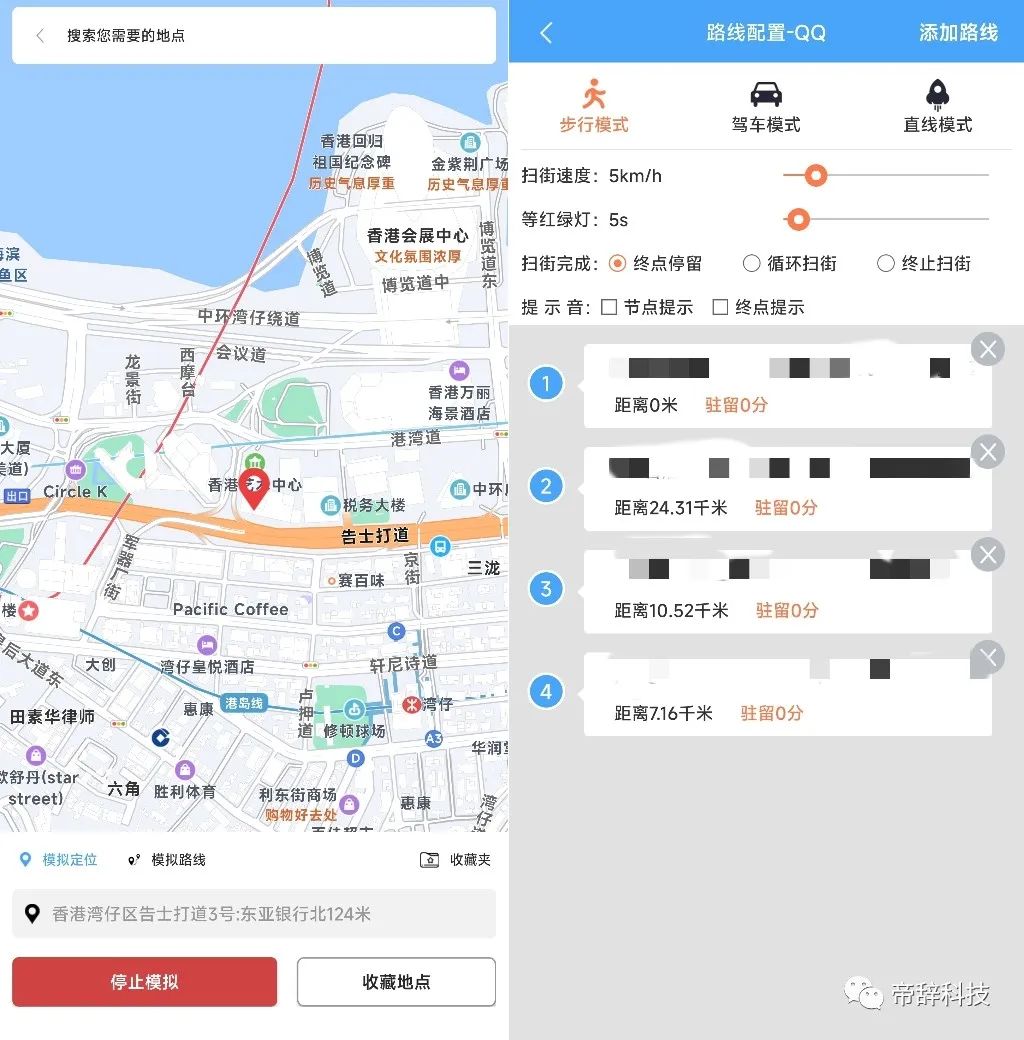The height and width of the screenshot is (1040, 1024).
Task: Open the 收藏夹 favorites
Action: coord(456,860)
